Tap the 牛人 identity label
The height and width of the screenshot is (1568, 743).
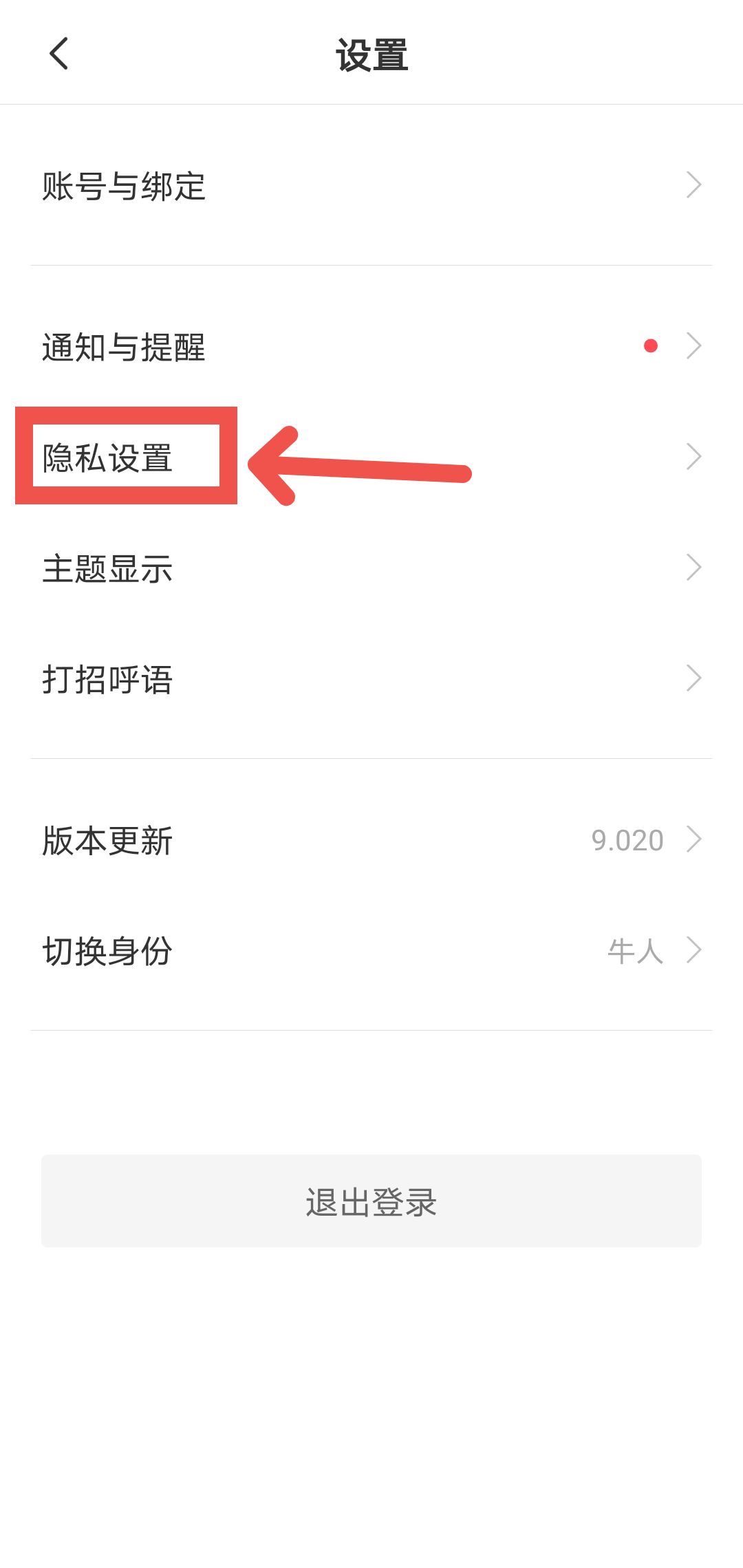(636, 952)
